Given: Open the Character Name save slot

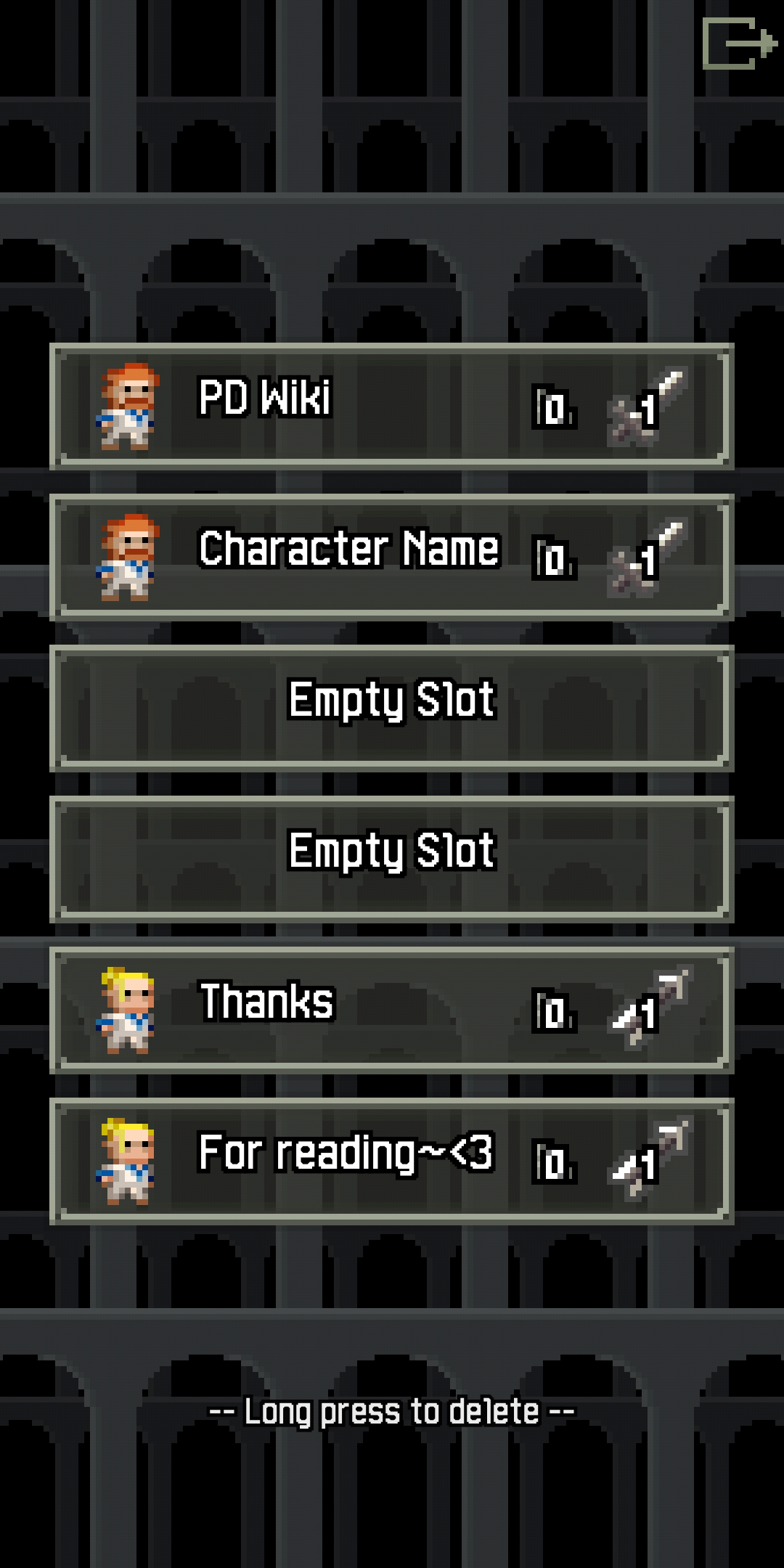Looking at the screenshot, I should [392, 558].
